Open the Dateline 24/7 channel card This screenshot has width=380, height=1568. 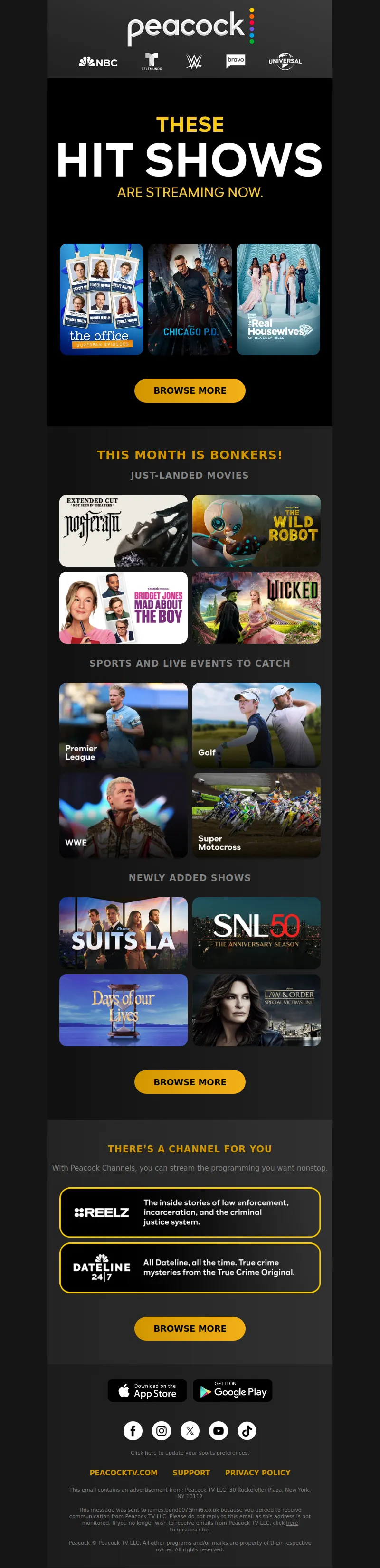pyautogui.click(x=190, y=1268)
